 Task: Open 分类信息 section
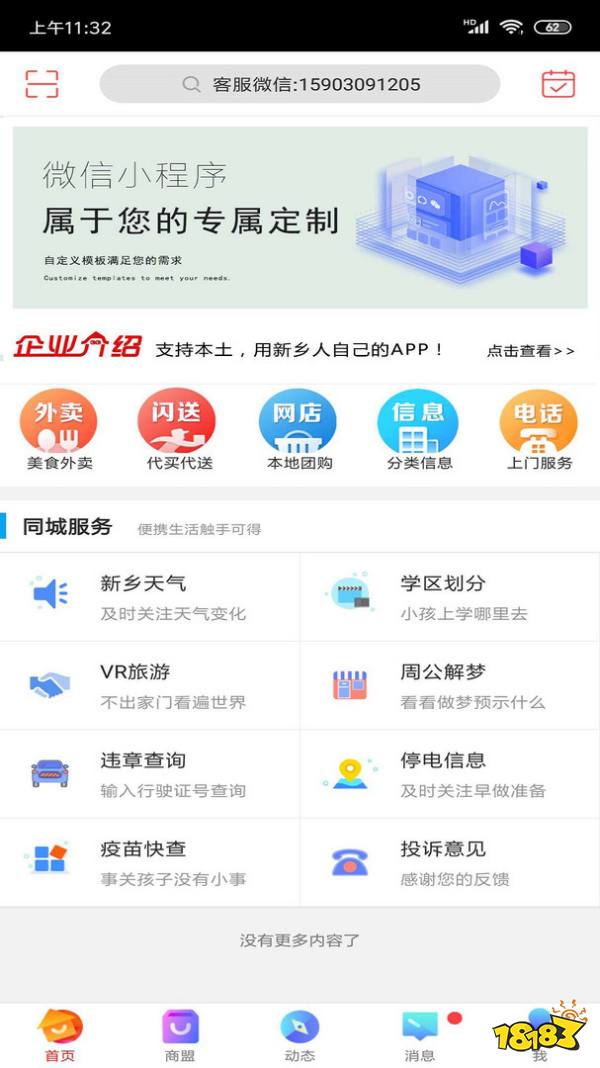pos(419,430)
